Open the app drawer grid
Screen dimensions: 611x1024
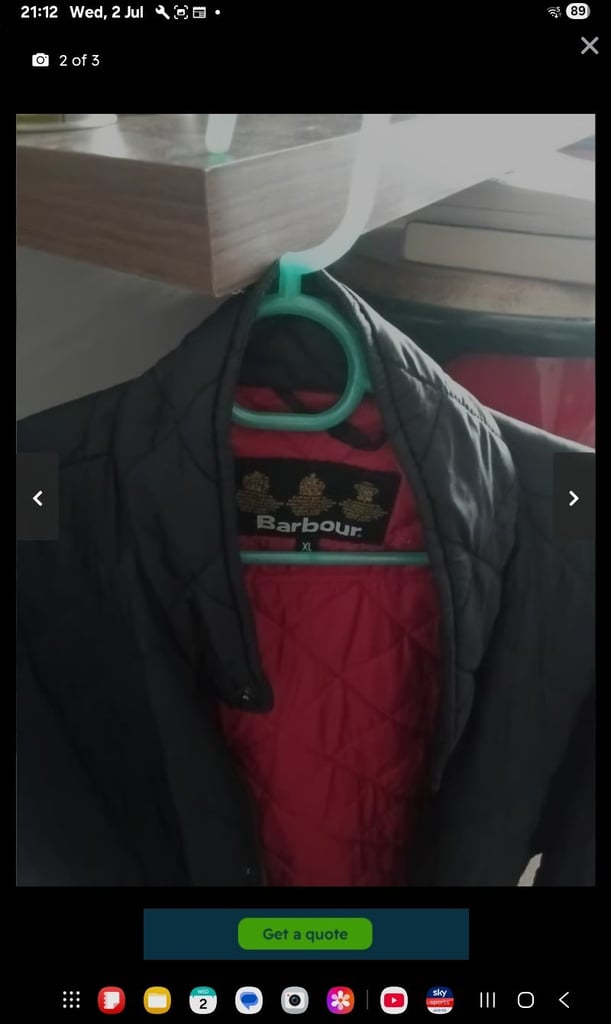click(x=71, y=1000)
